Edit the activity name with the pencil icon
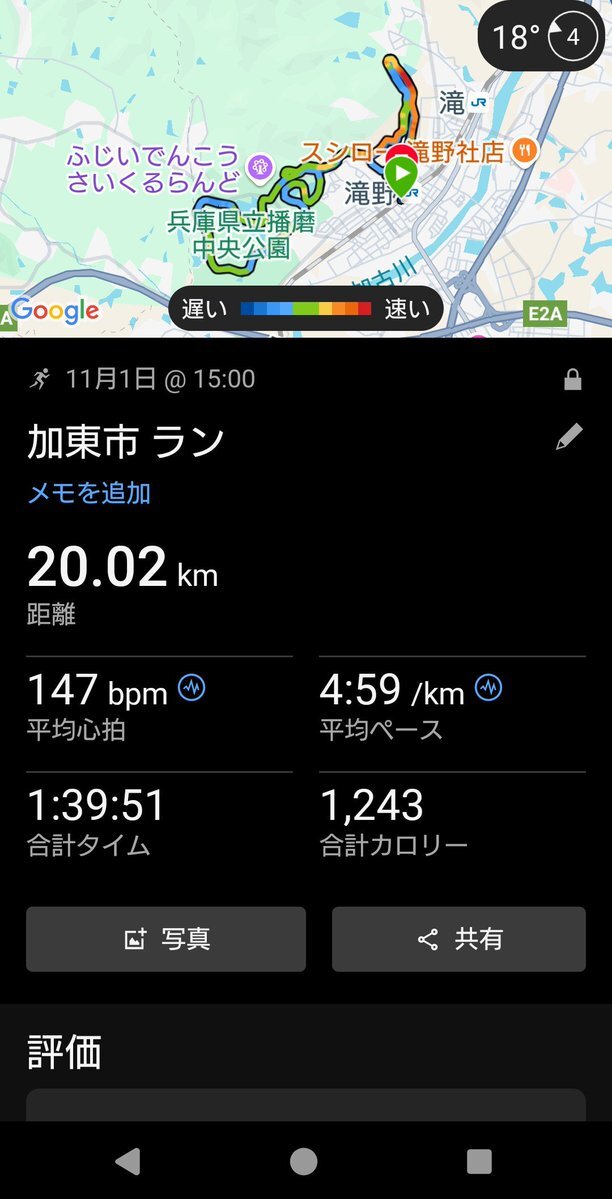 pos(569,436)
